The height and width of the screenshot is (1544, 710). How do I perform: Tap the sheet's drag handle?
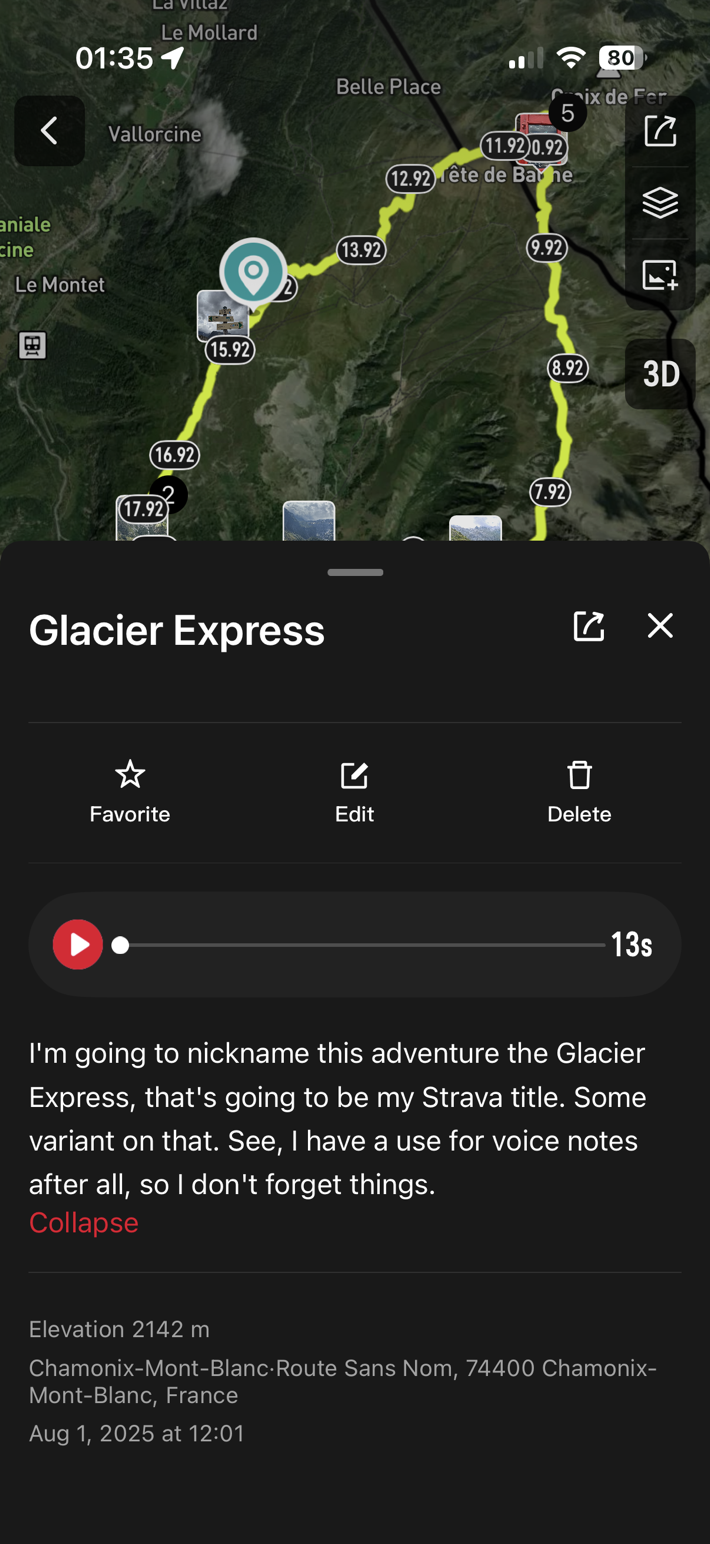pyautogui.click(x=355, y=573)
